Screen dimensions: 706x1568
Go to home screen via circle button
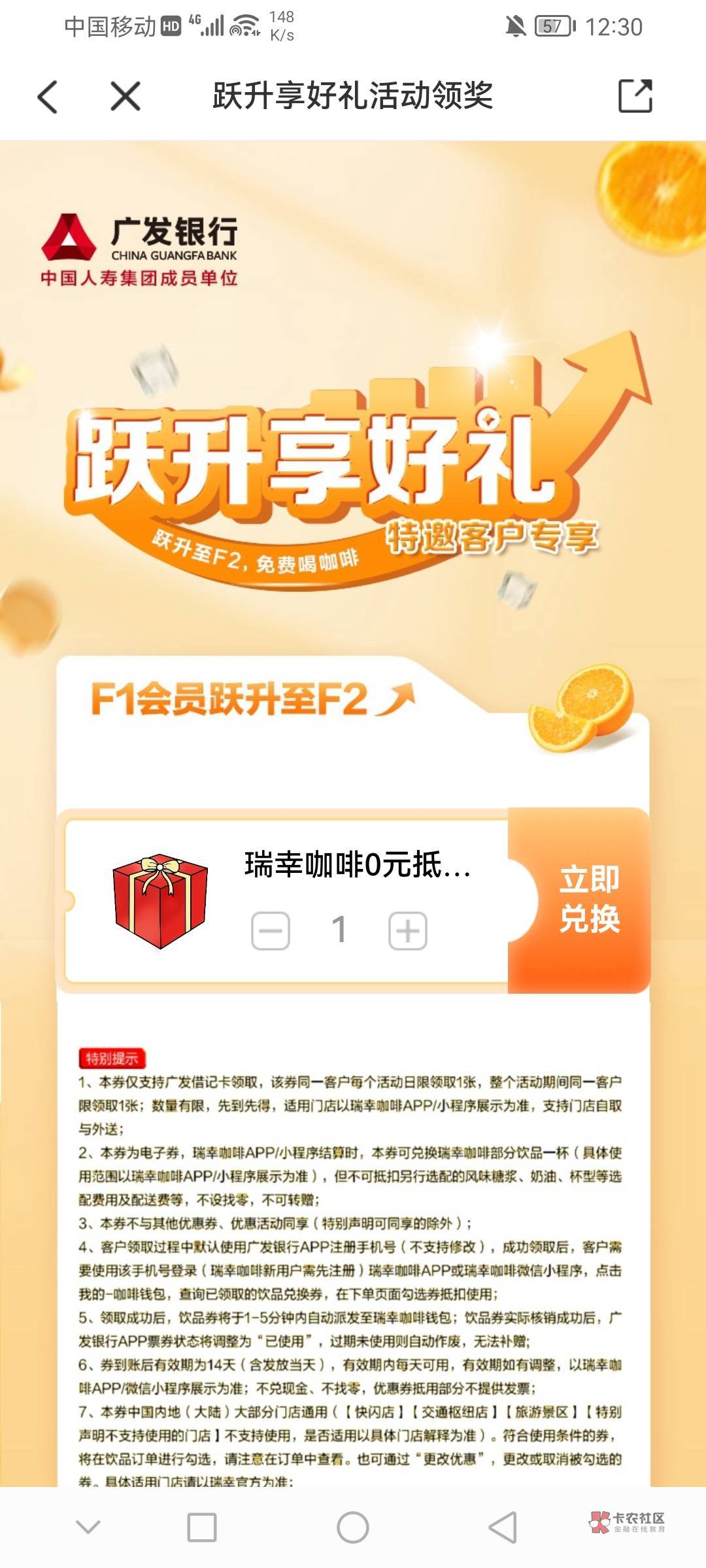[353, 1527]
